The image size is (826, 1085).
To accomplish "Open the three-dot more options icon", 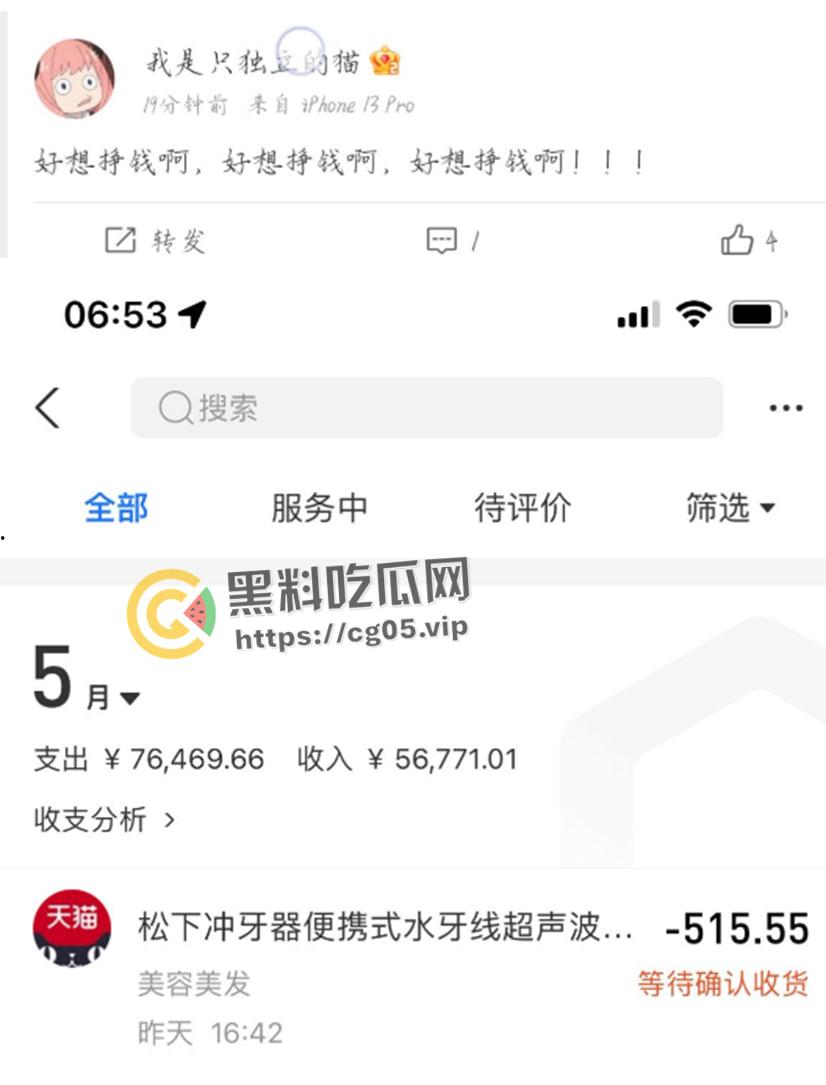I will click(x=786, y=408).
